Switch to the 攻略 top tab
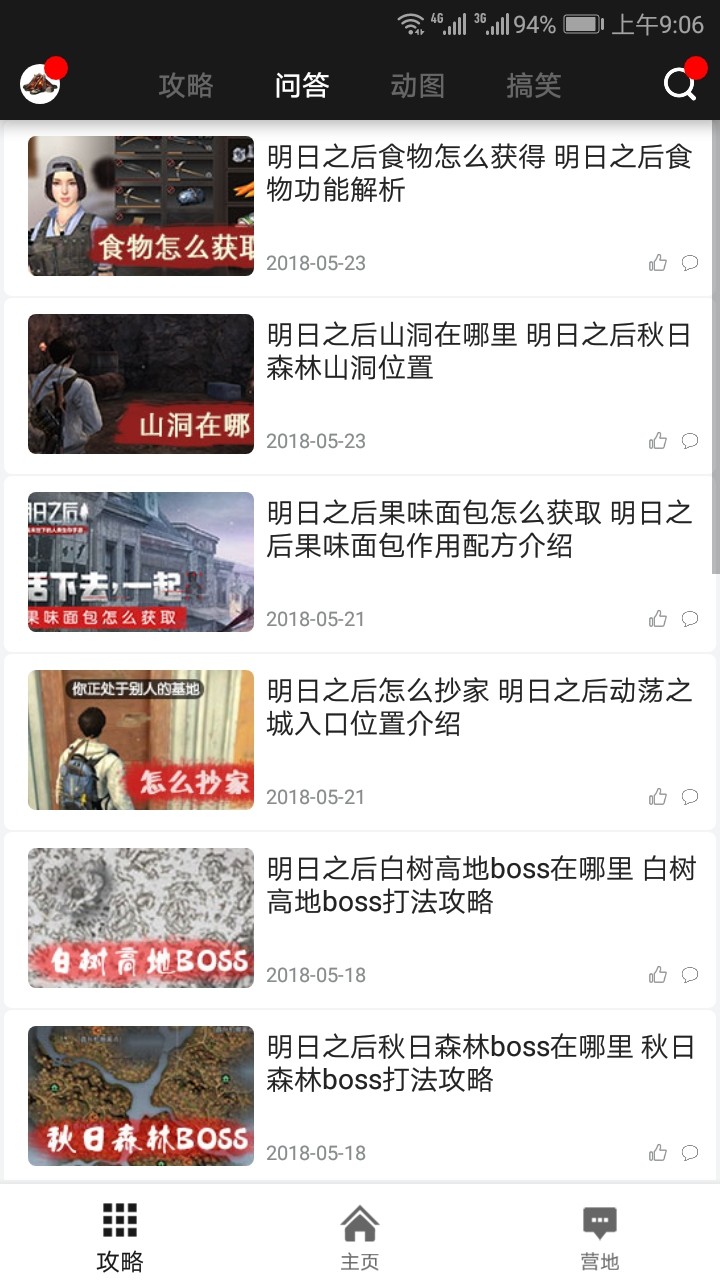The width and height of the screenshot is (720, 1280). pos(186,86)
